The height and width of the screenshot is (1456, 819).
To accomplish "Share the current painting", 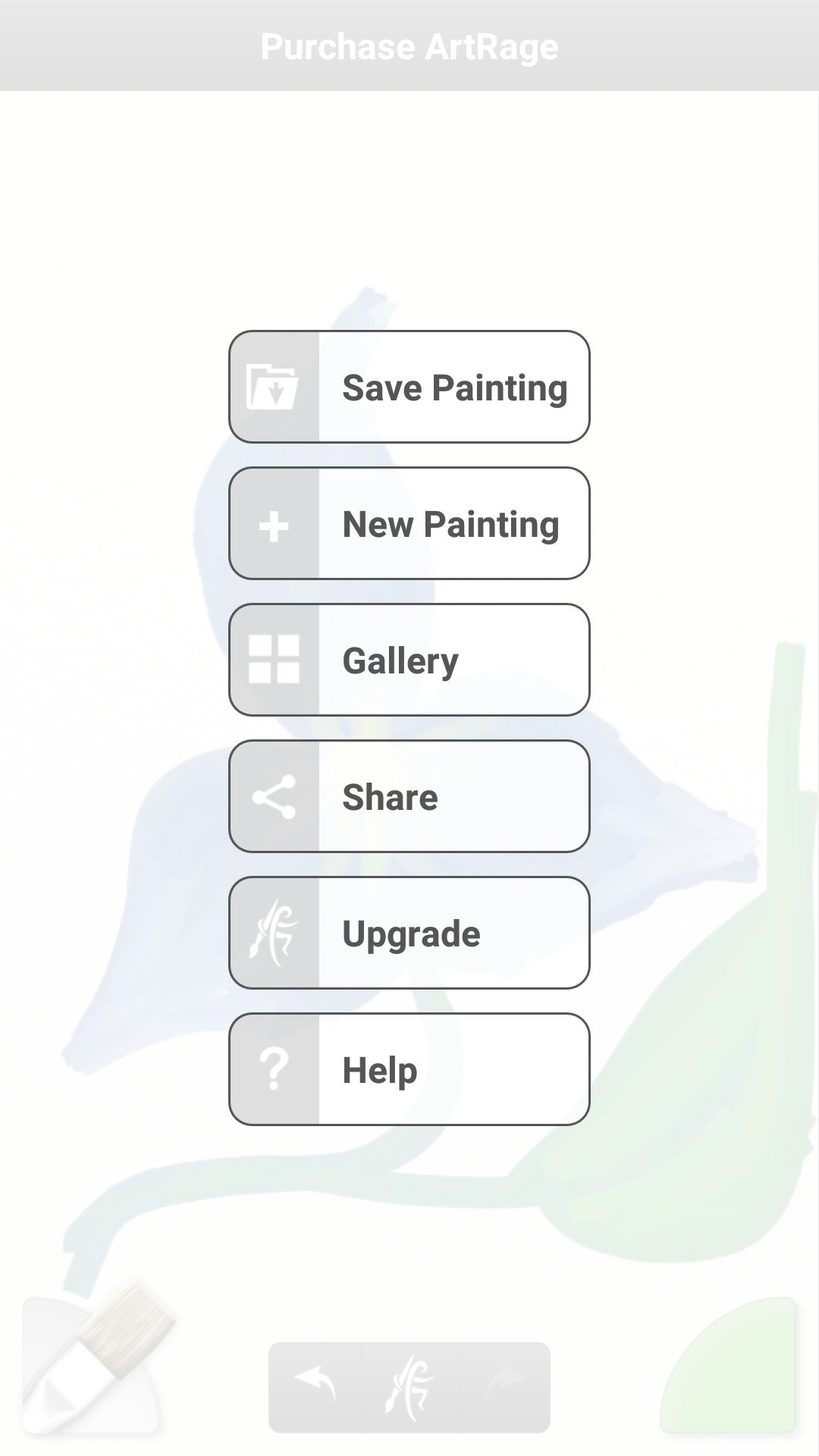I will pyautogui.click(x=409, y=796).
